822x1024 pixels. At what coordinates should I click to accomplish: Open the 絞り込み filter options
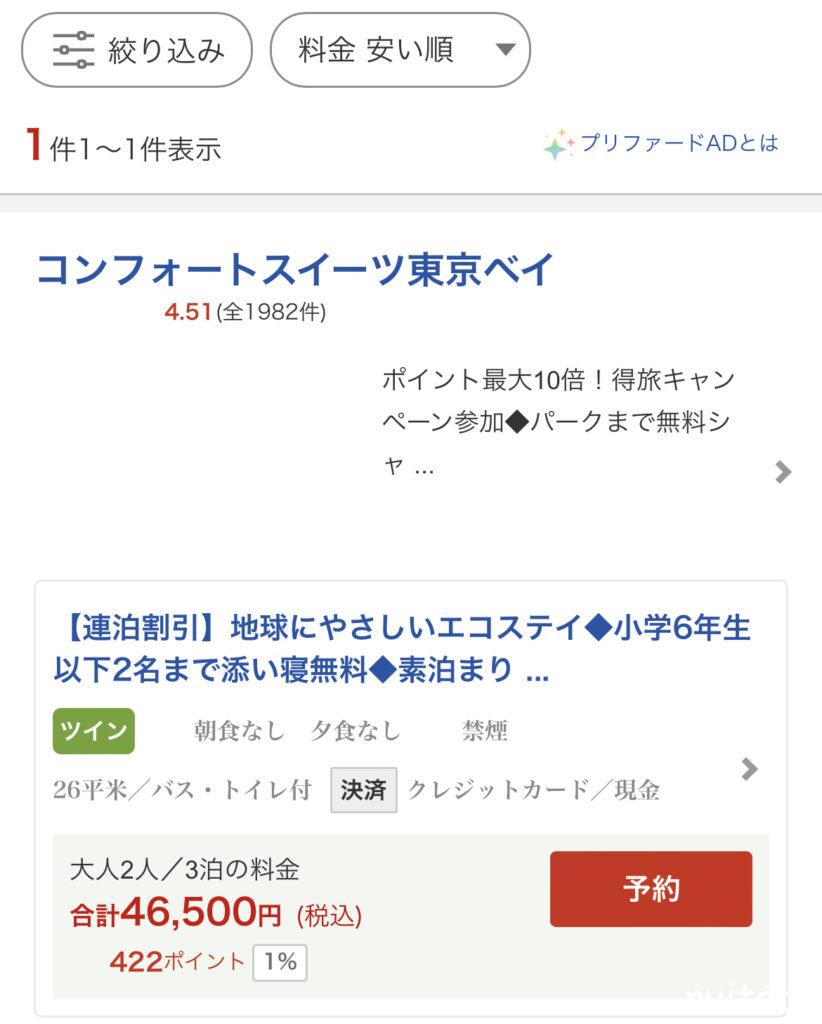pyautogui.click(x=137, y=50)
